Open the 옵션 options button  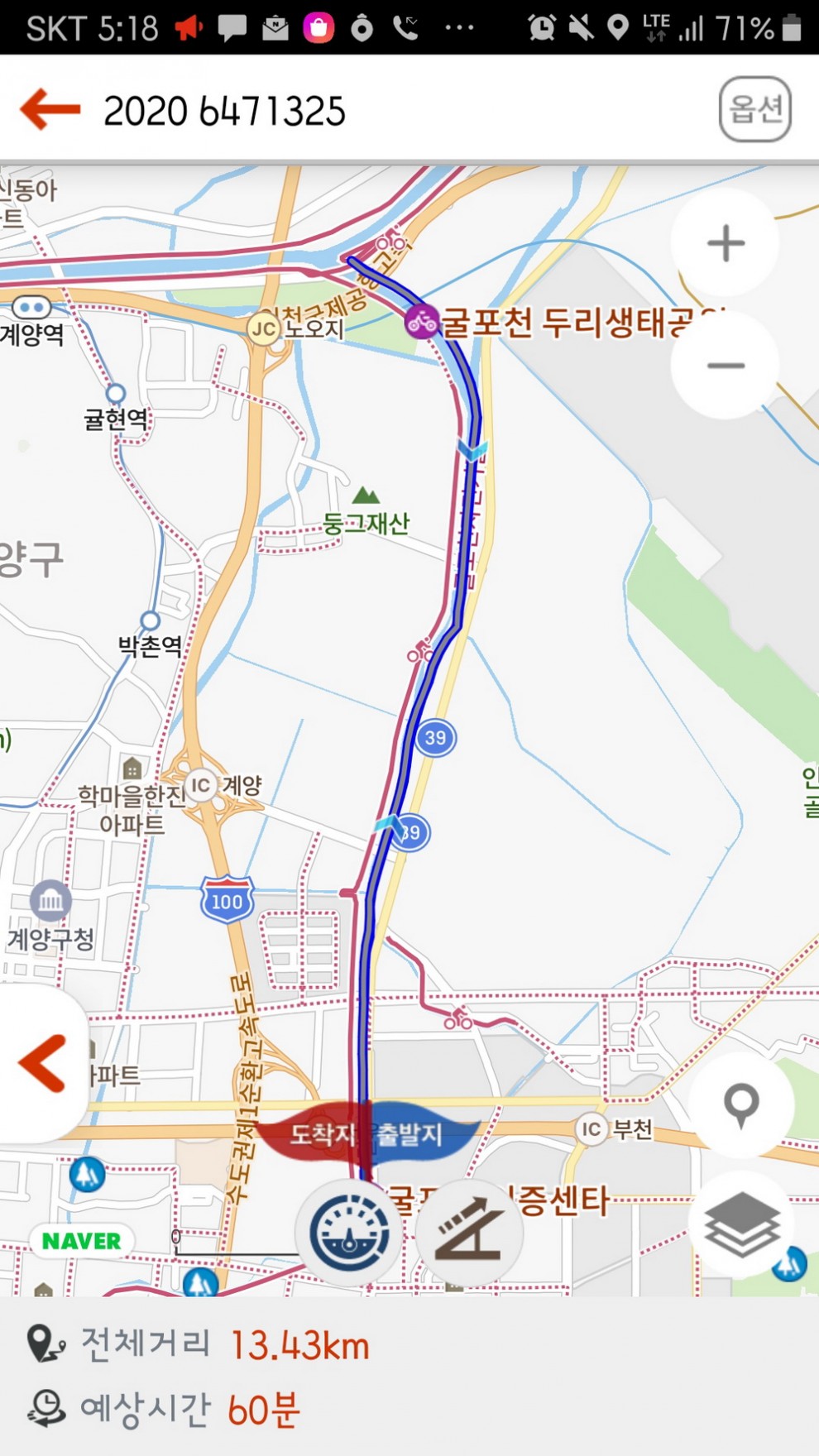click(x=754, y=109)
